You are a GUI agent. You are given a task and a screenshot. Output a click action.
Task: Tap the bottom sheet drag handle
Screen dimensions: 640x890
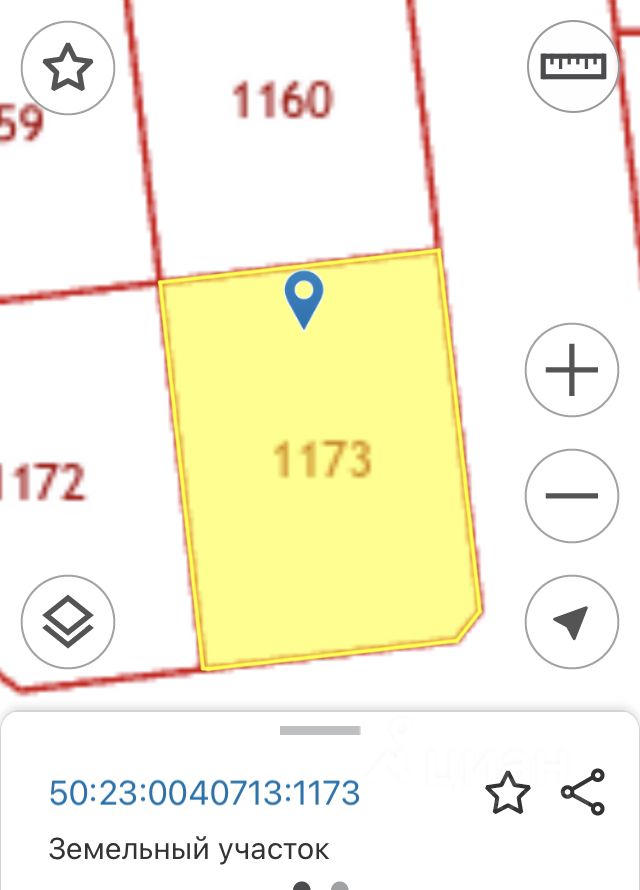(319, 731)
